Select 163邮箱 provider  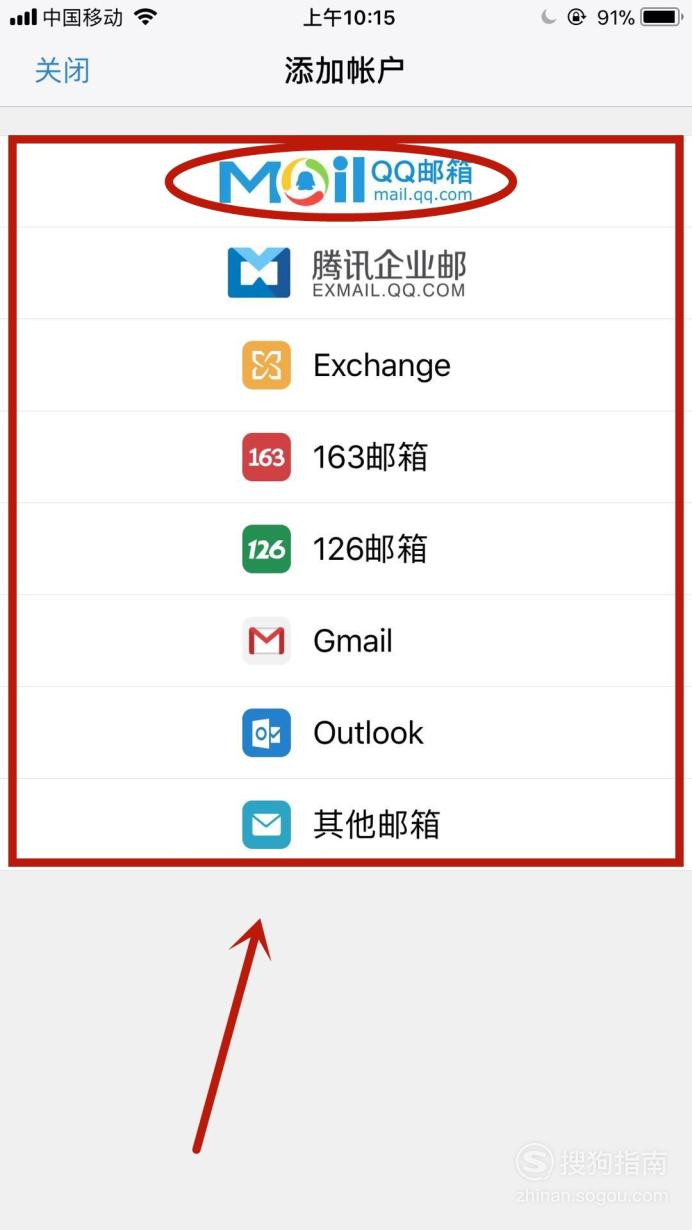pos(346,457)
